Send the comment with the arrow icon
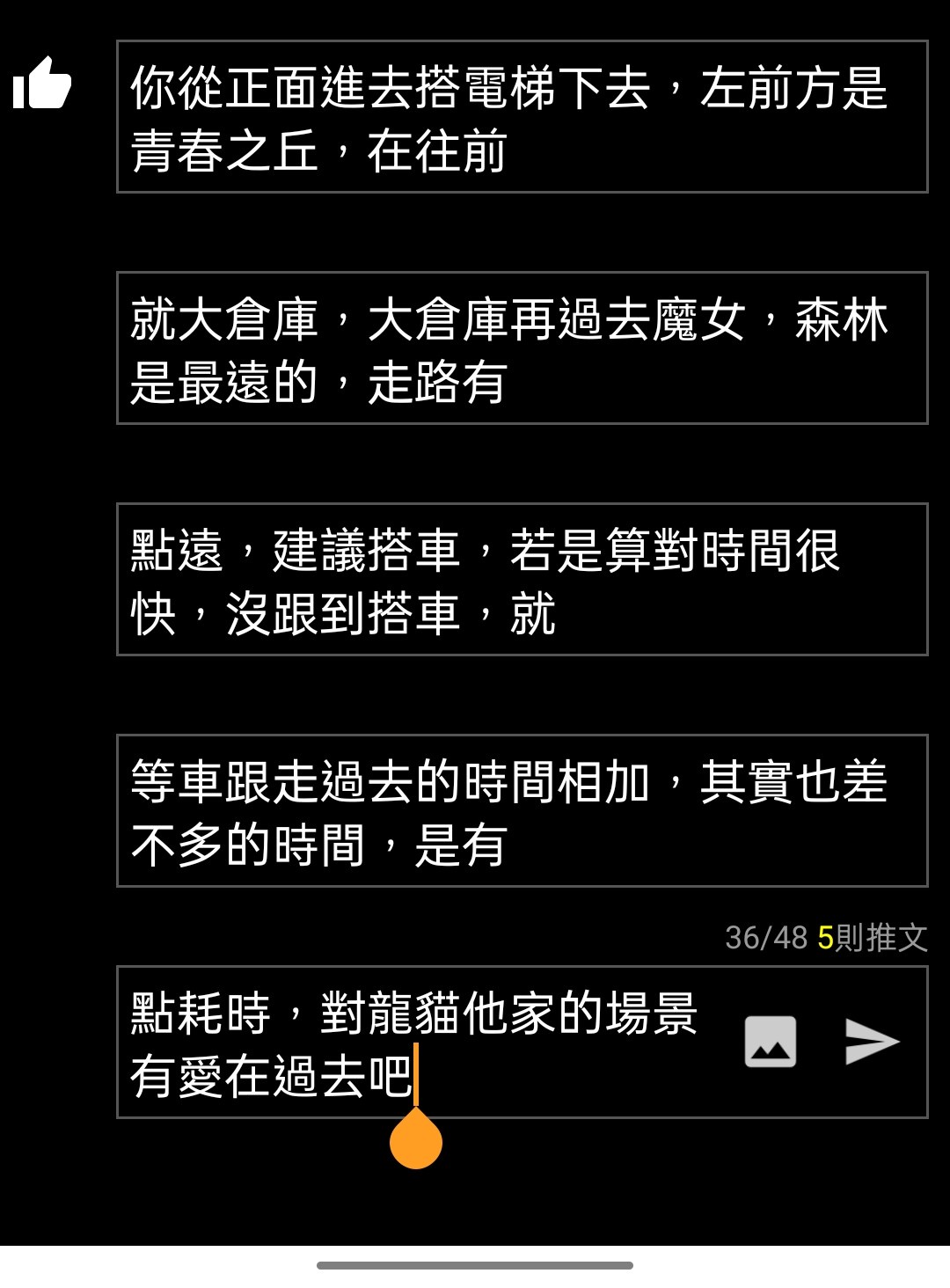Screen dimensions: 950x1288 coord(871,1042)
